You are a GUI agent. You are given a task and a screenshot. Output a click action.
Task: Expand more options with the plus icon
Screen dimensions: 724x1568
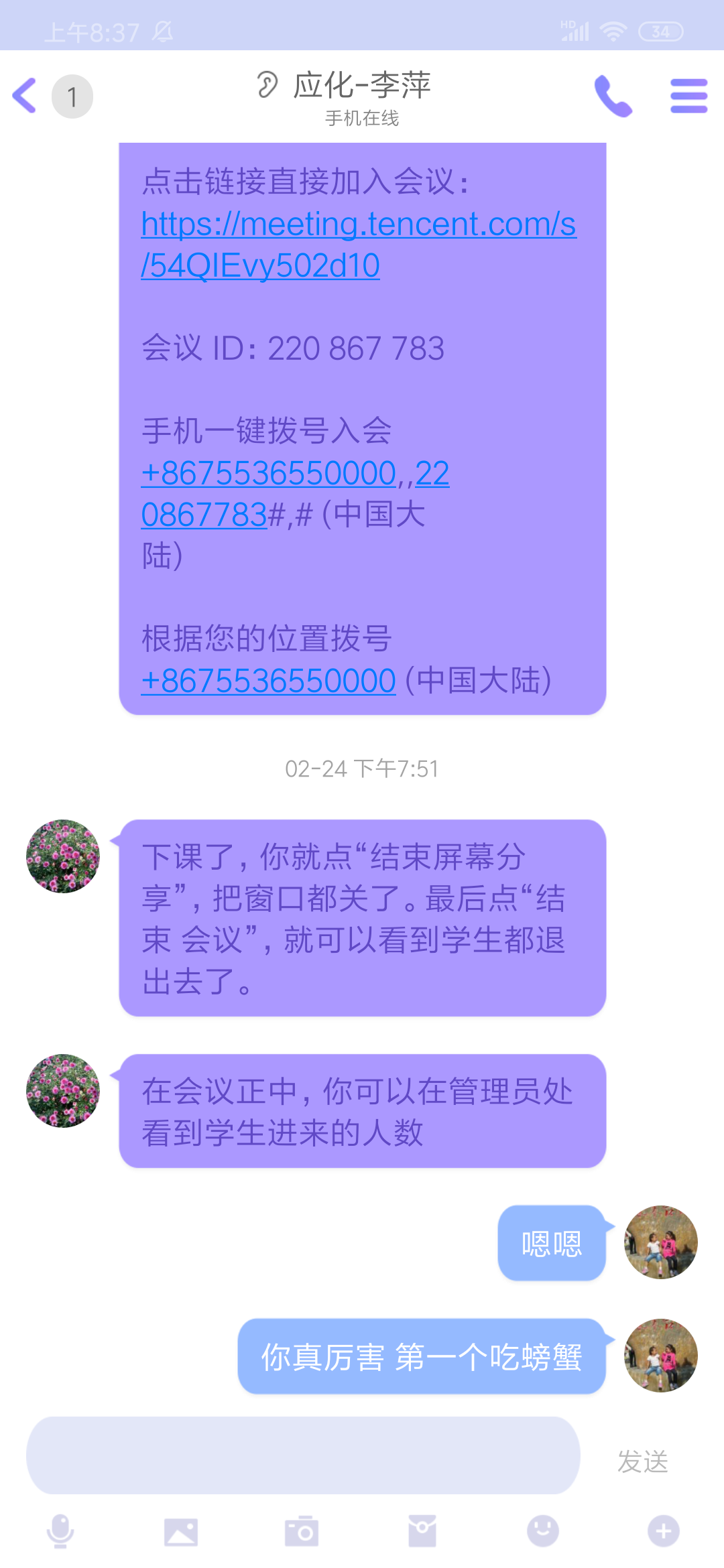[663, 1531]
